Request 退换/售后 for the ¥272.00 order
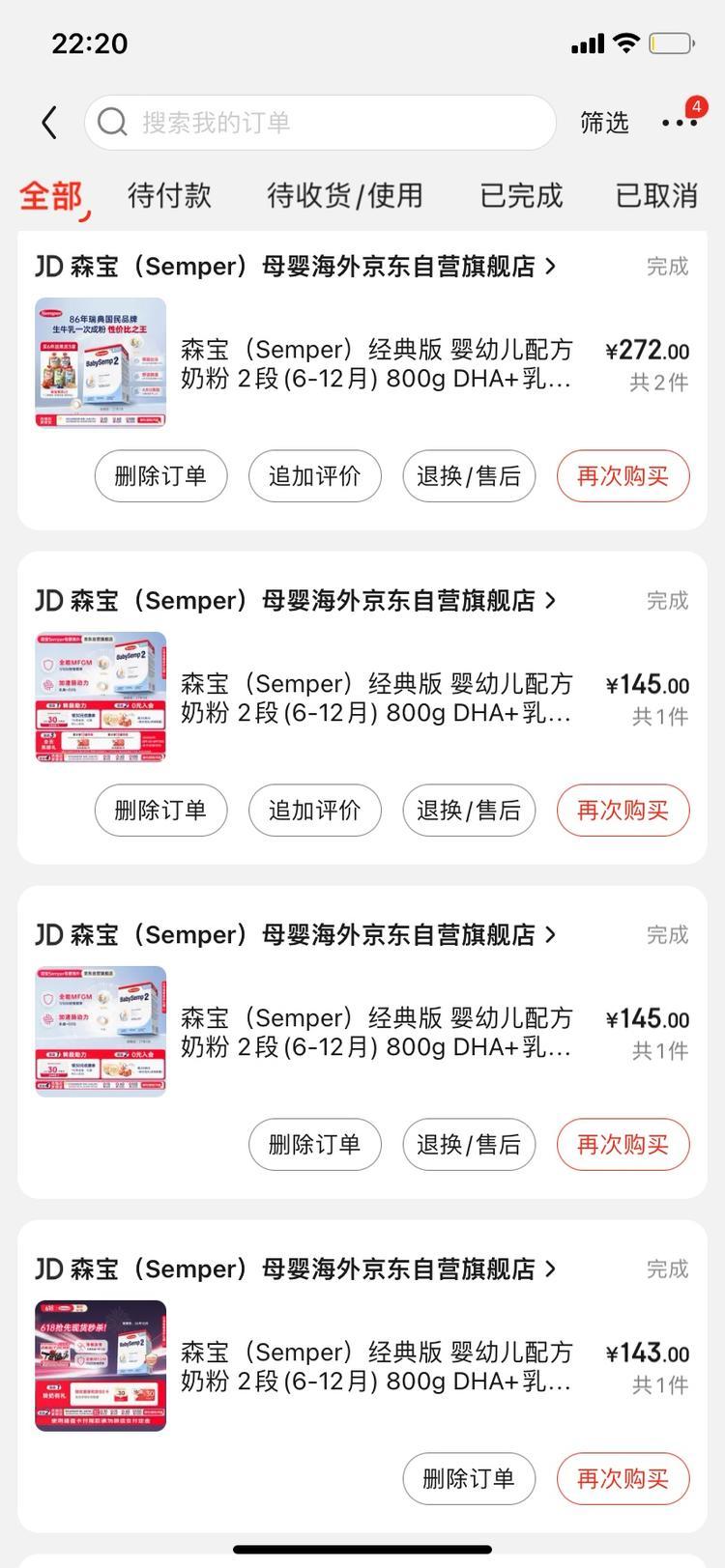The height and width of the screenshot is (1568, 725). pos(469,476)
